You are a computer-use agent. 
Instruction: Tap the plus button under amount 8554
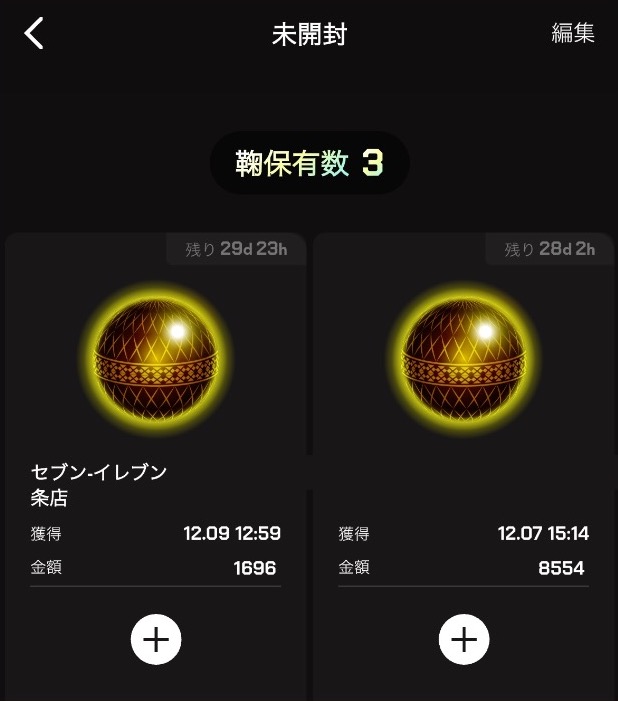tap(464, 639)
